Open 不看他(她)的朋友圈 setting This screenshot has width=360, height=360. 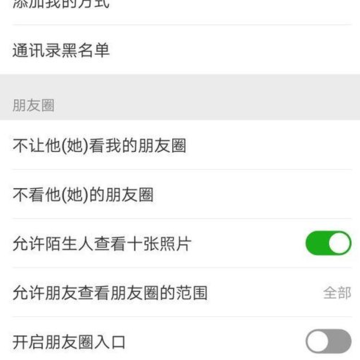pyautogui.click(x=180, y=194)
